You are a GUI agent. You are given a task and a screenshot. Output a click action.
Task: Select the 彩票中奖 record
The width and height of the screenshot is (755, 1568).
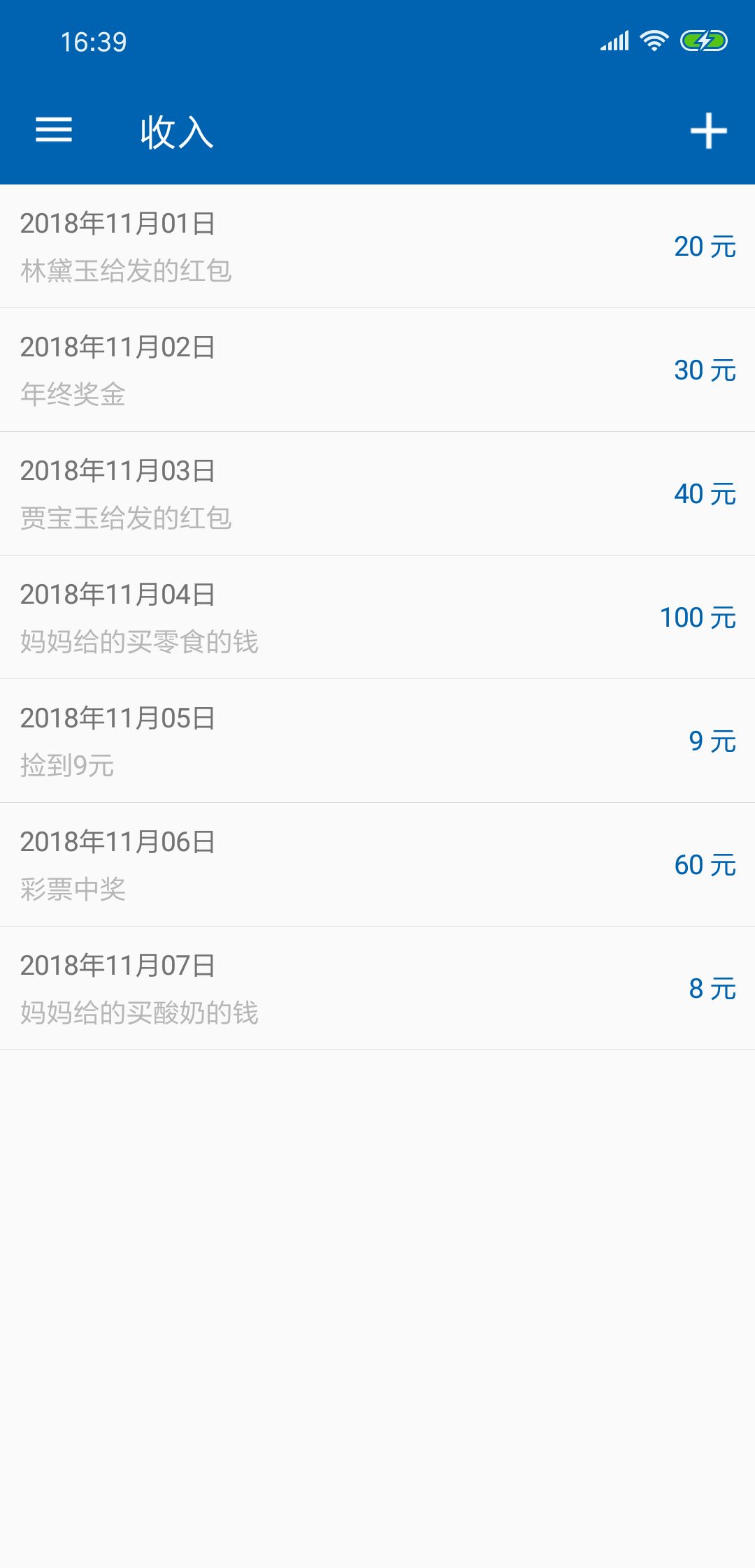(x=377, y=865)
